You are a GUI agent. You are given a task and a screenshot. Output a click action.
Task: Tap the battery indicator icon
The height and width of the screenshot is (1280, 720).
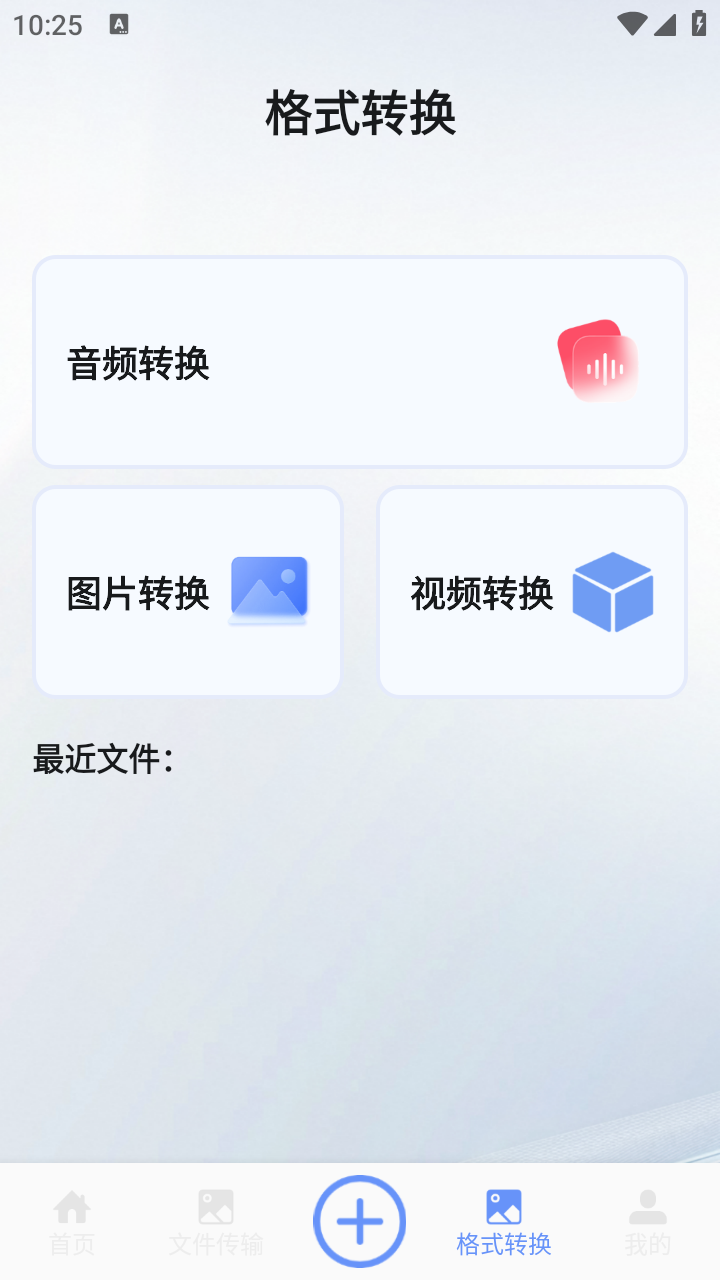pos(698,24)
